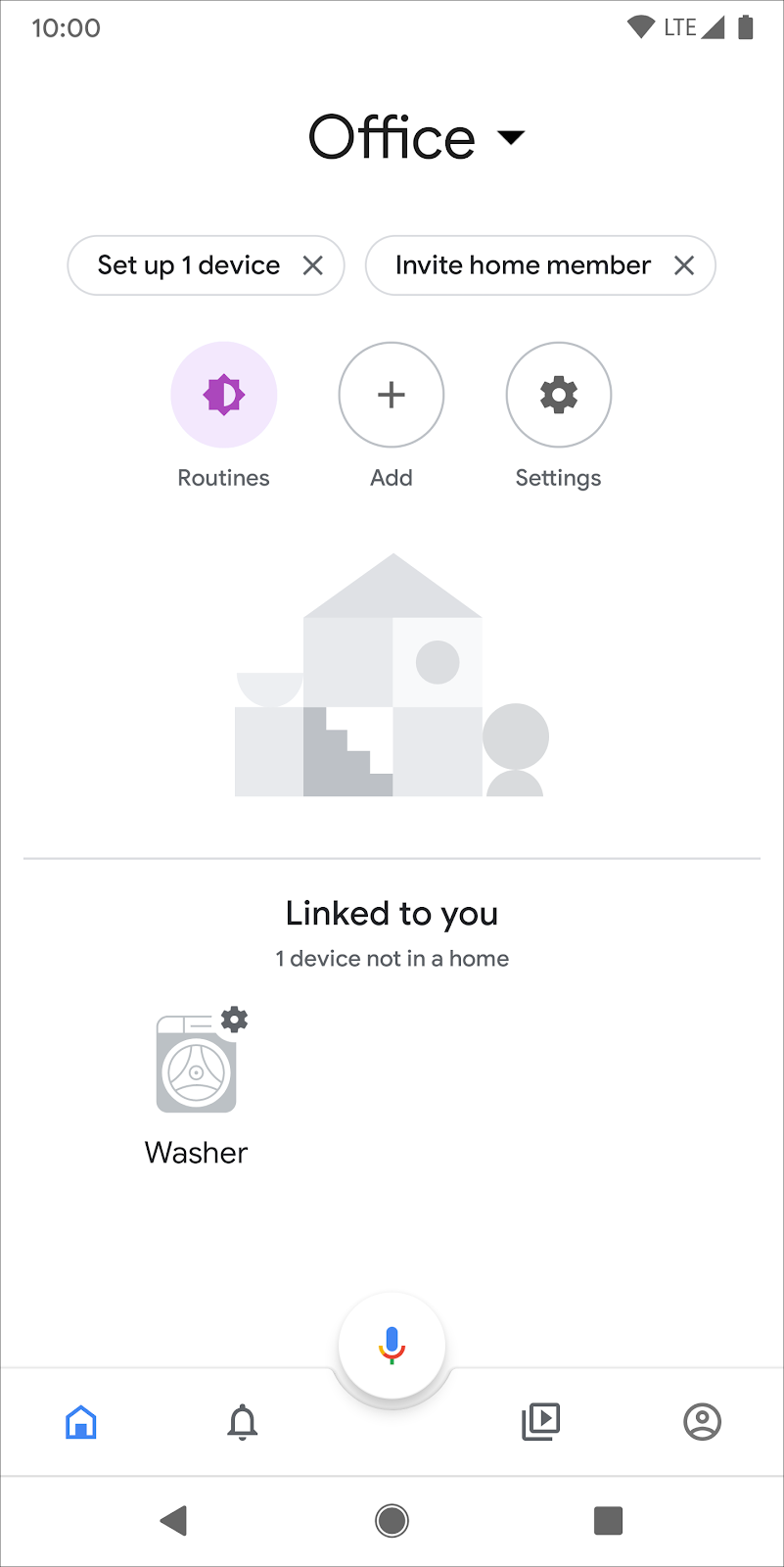784x1567 pixels.
Task: Tap Invite home member
Action: [522, 264]
